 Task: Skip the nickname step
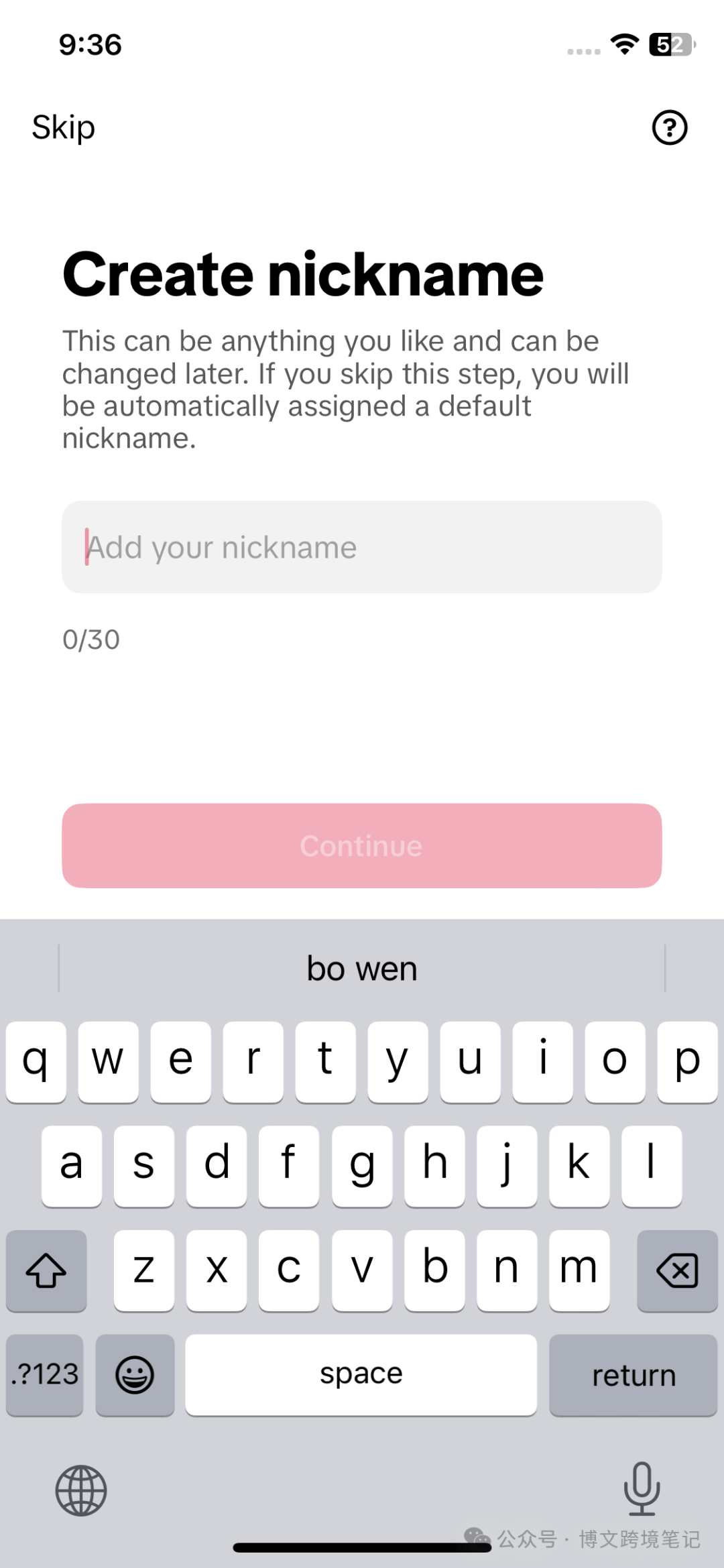(x=63, y=127)
